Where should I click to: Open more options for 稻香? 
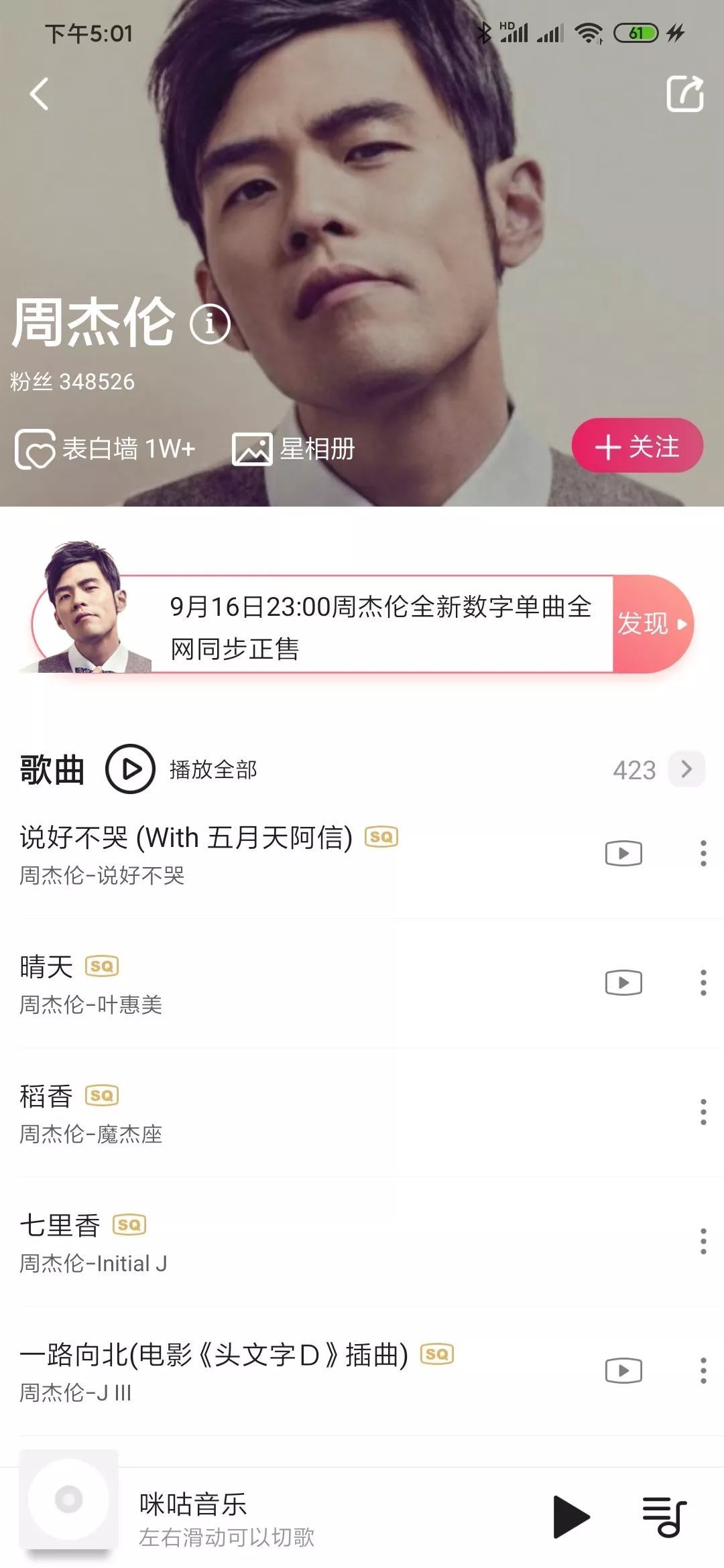[x=703, y=1112]
